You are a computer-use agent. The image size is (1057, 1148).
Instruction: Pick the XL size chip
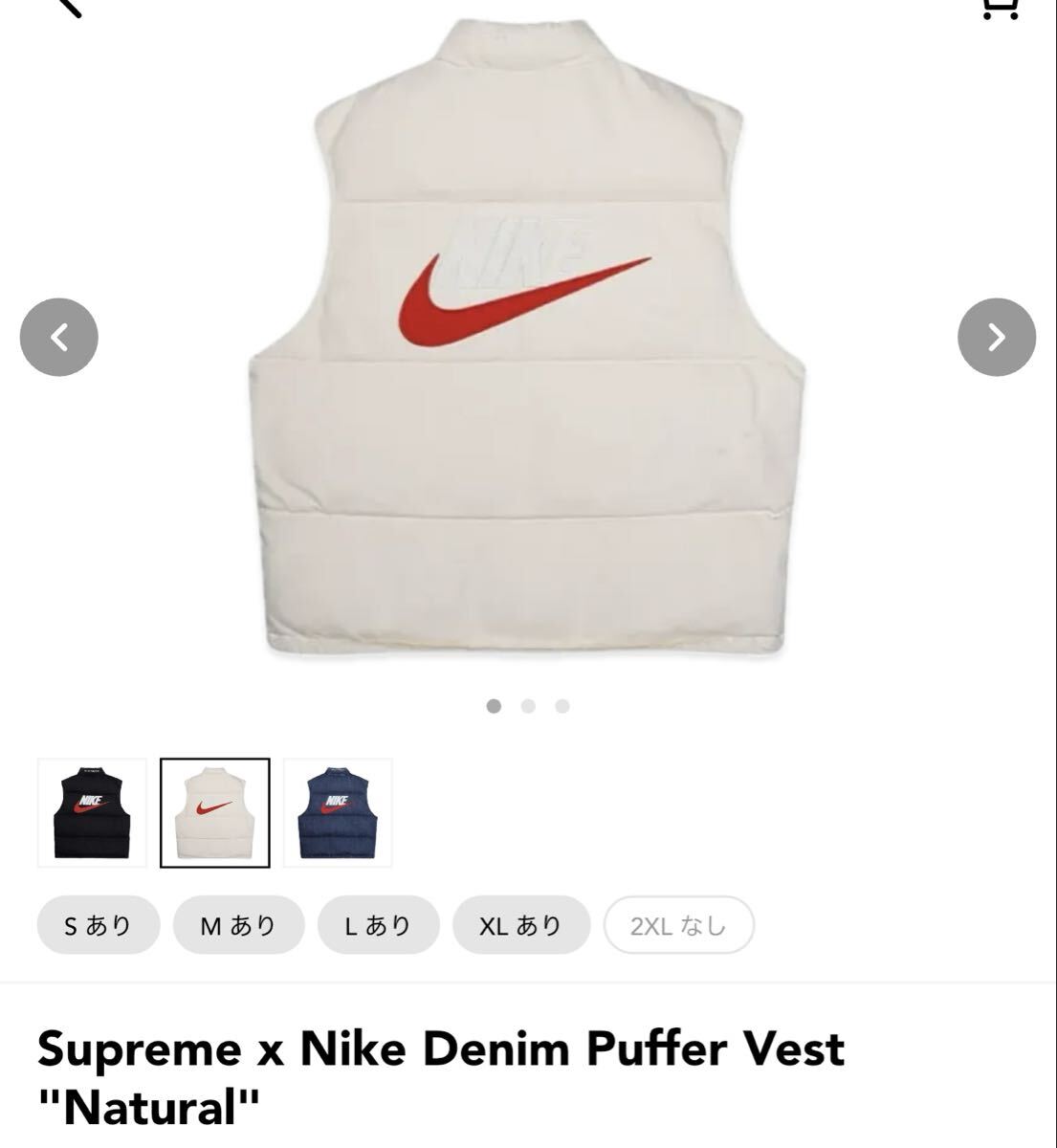[521, 925]
